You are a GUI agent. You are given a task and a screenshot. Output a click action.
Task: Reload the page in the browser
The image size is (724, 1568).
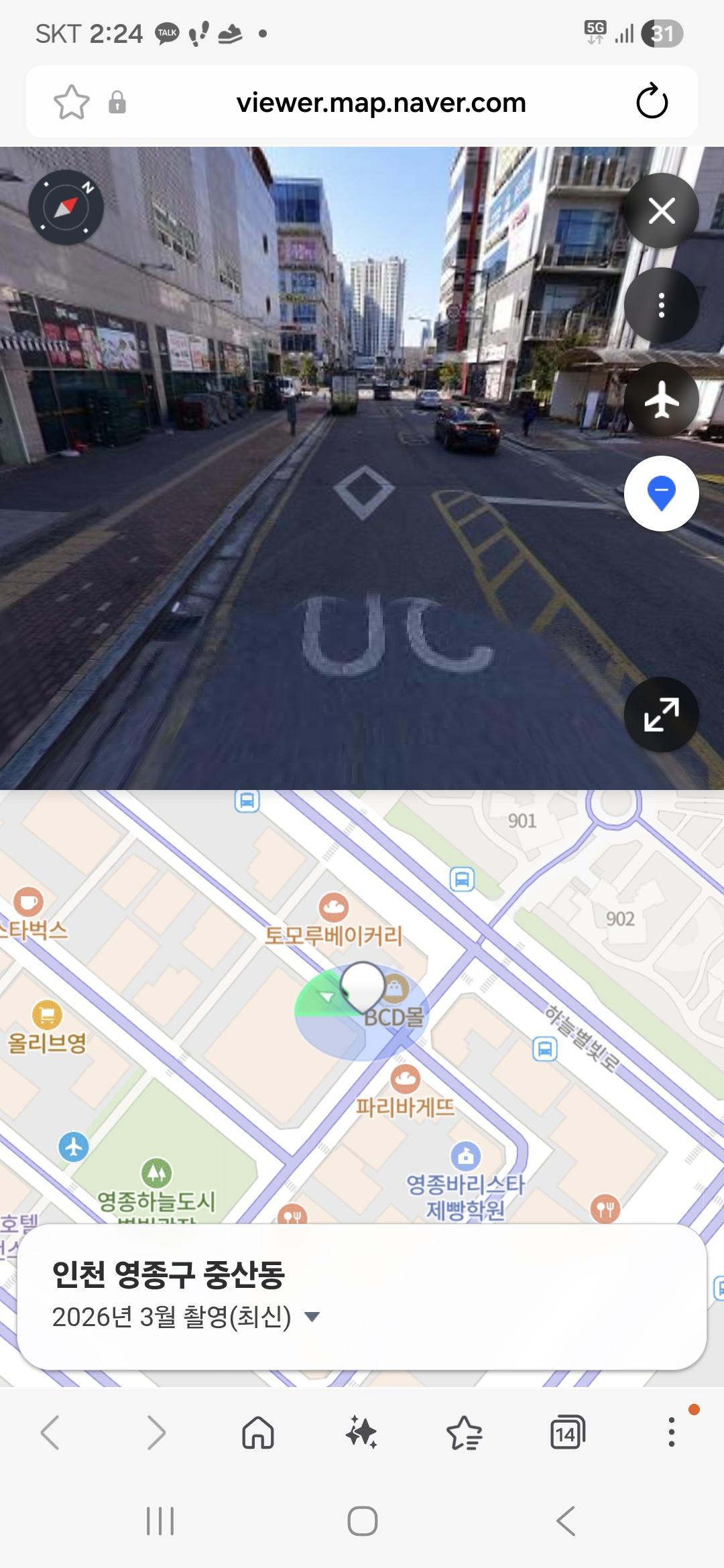[652, 103]
